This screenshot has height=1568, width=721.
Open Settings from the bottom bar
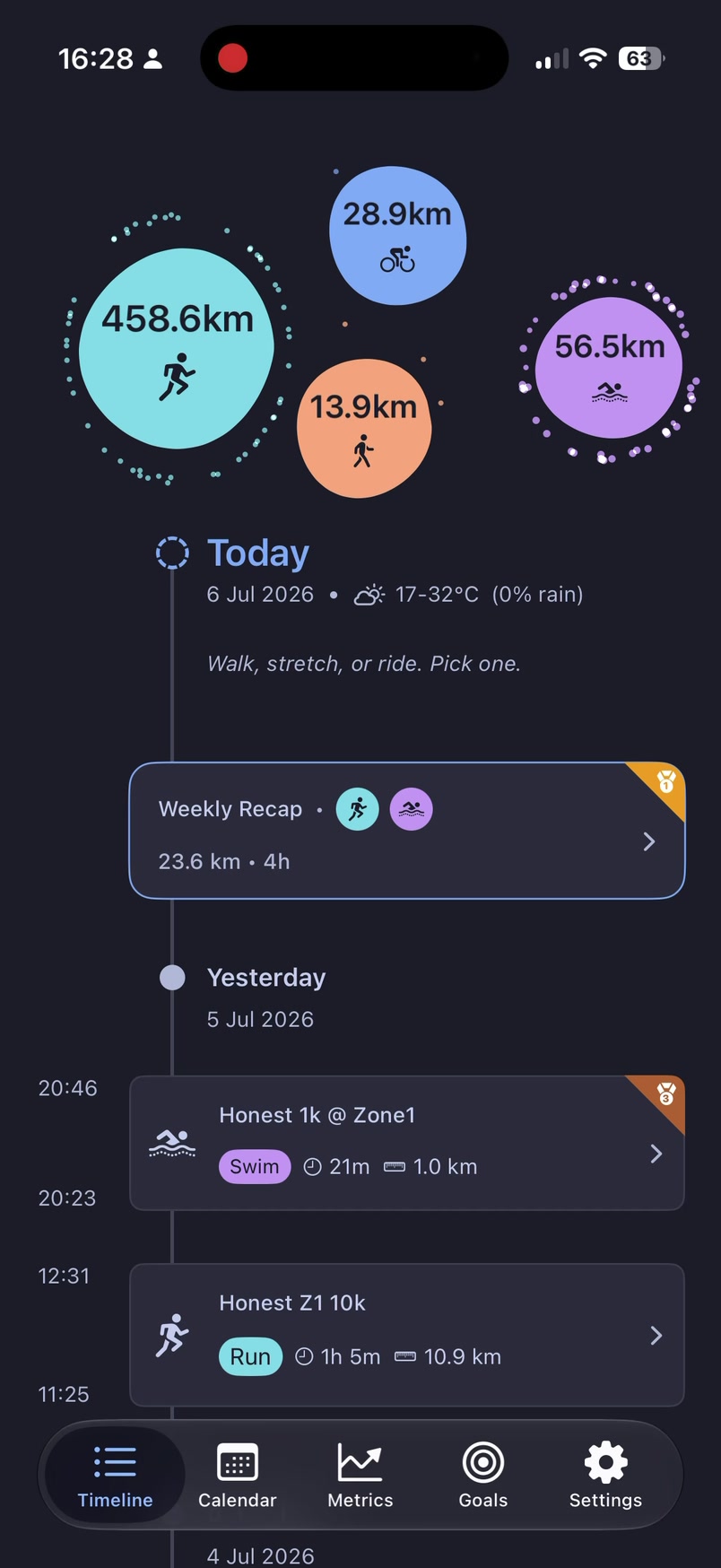tap(605, 1476)
